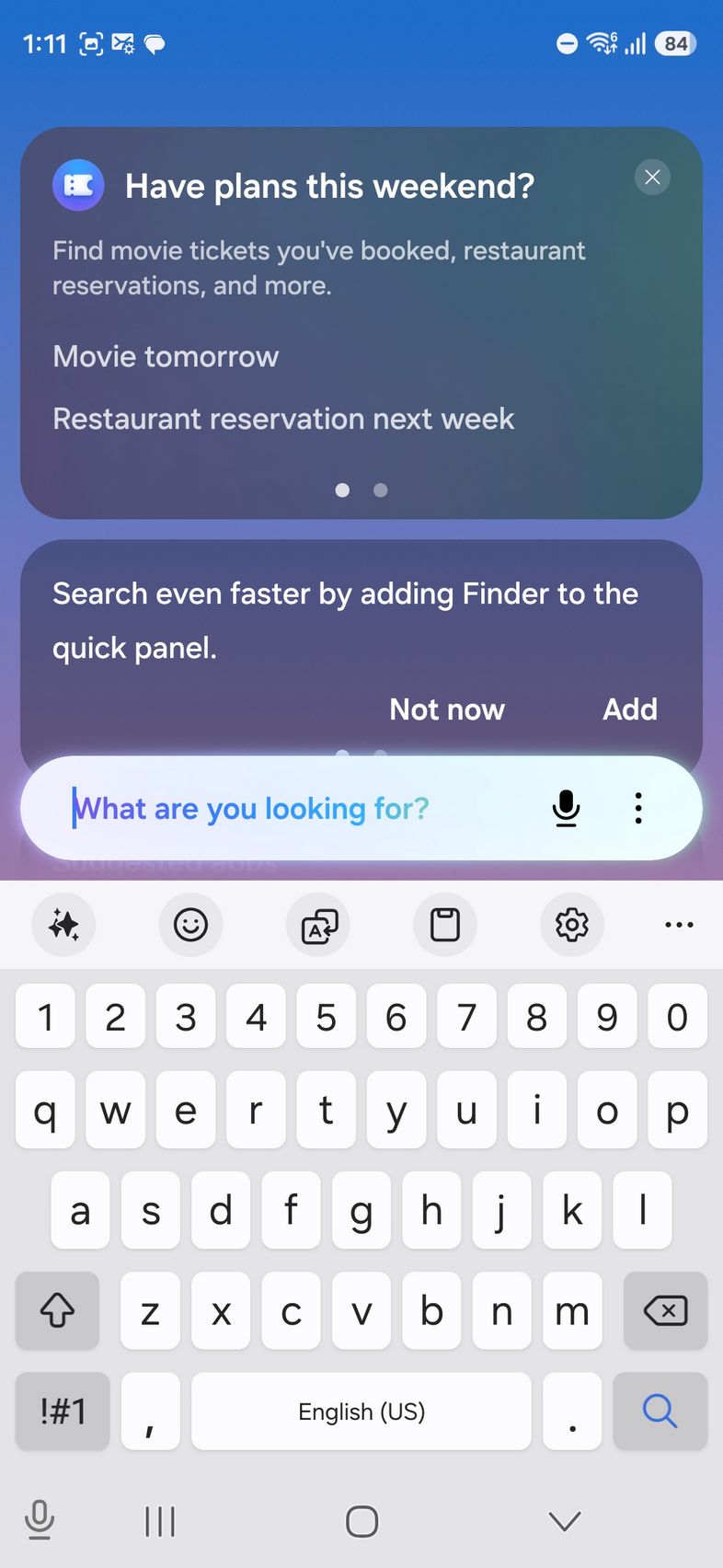Open the keyboard AI sparkle tools
The height and width of the screenshot is (1568, 723).
pyautogui.click(x=63, y=925)
